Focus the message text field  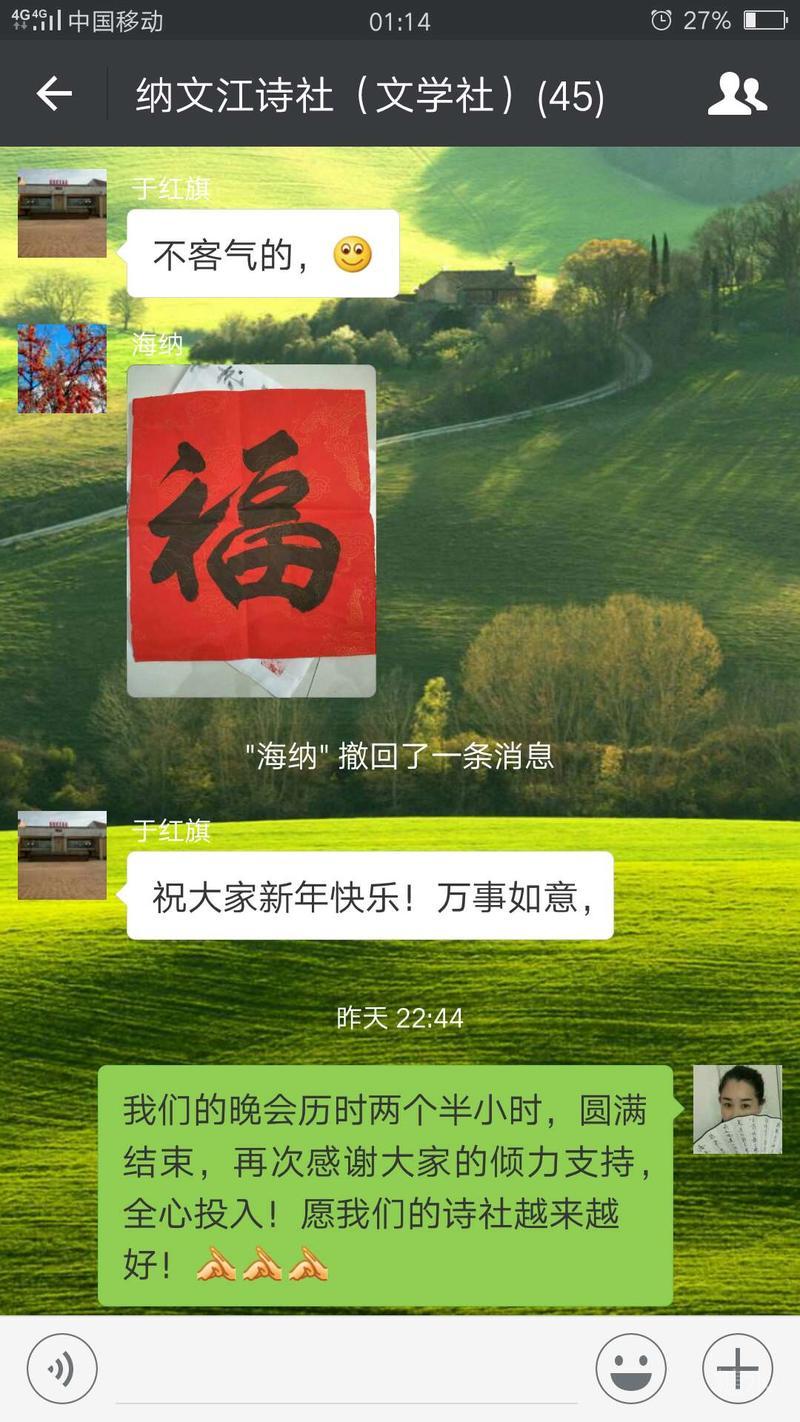(346, 1369)
